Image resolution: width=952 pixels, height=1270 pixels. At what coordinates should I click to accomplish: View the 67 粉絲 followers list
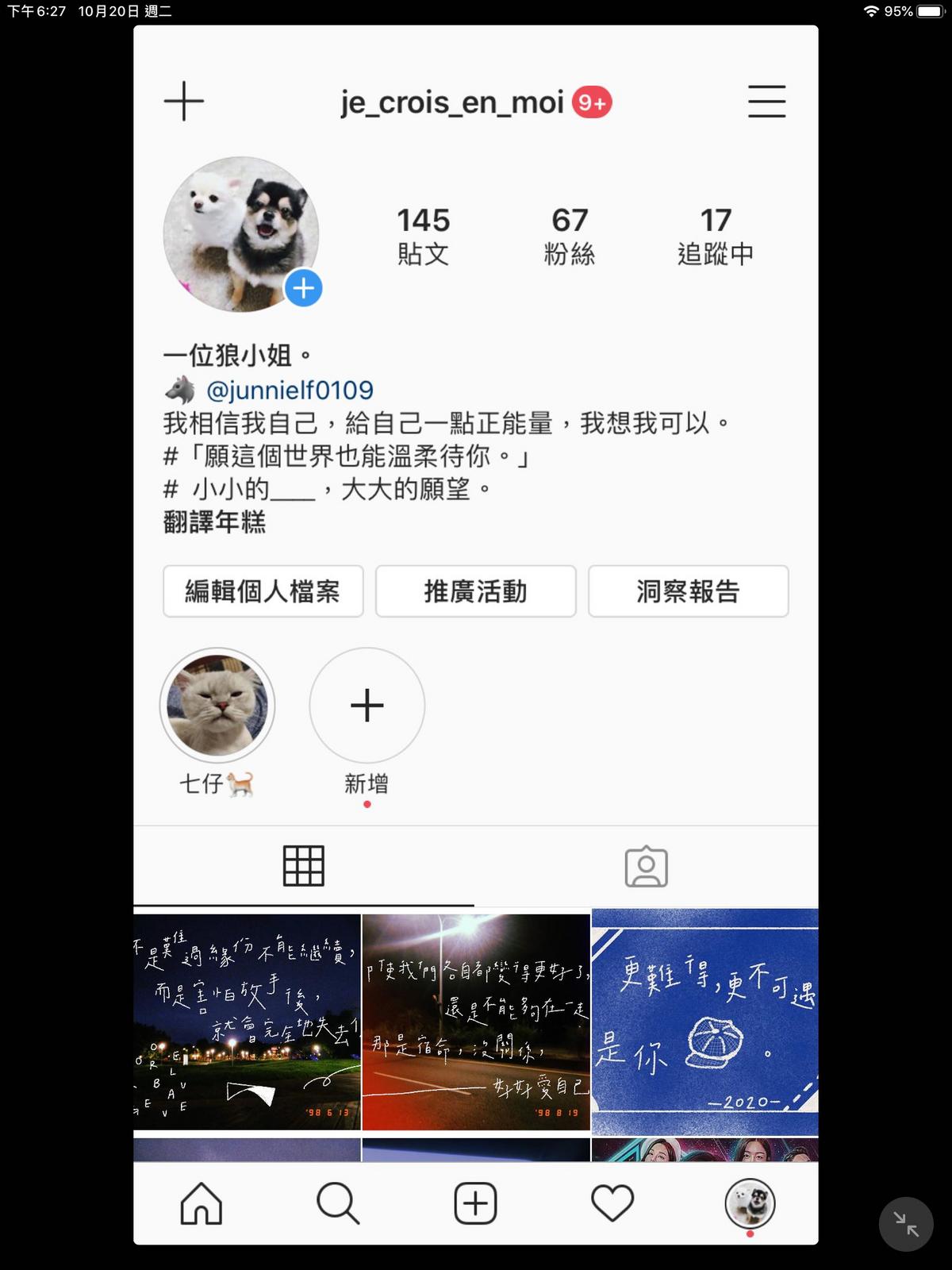point(570,236)
